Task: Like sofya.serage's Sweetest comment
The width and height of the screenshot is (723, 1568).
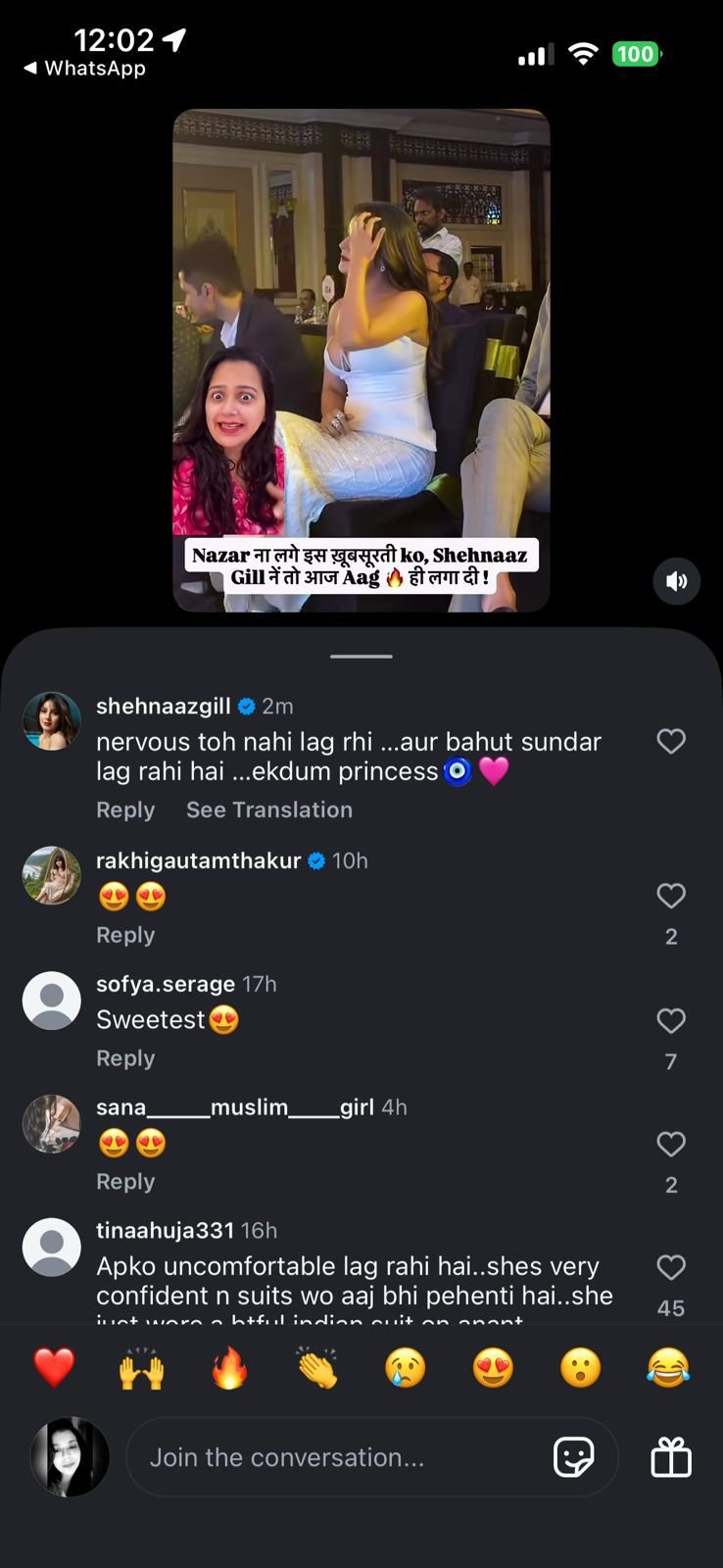Action: [671, 1021]
